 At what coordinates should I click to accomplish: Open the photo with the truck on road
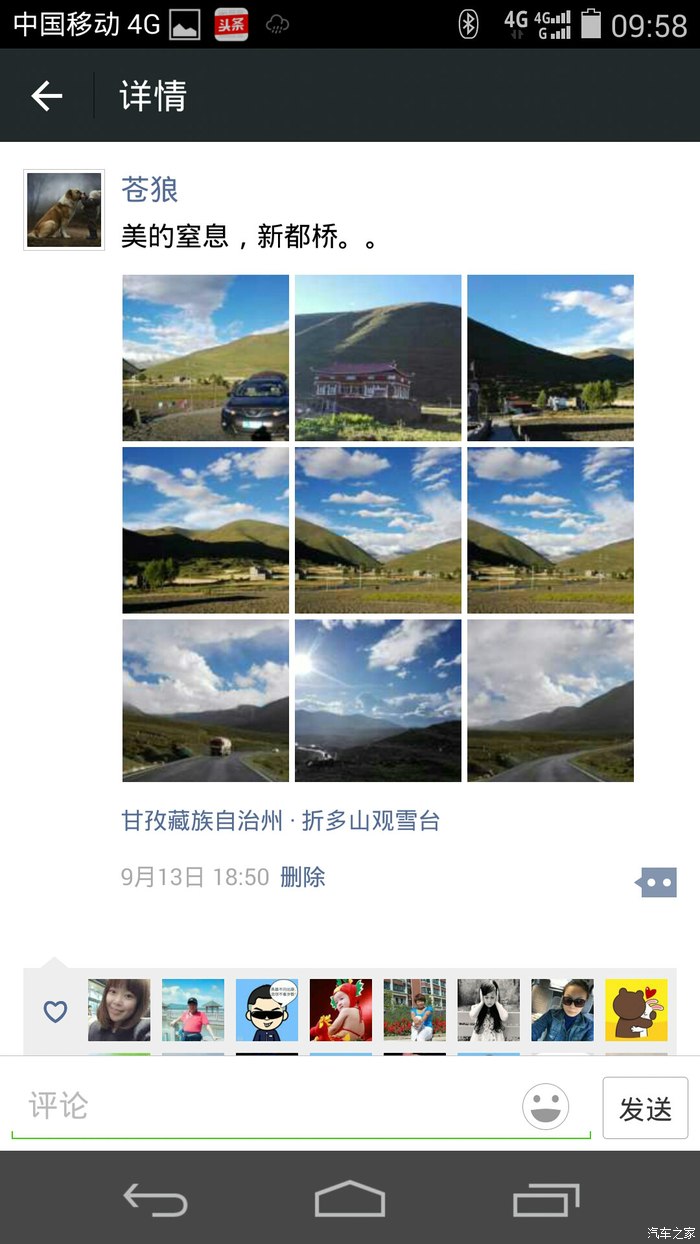click(205, 701)
